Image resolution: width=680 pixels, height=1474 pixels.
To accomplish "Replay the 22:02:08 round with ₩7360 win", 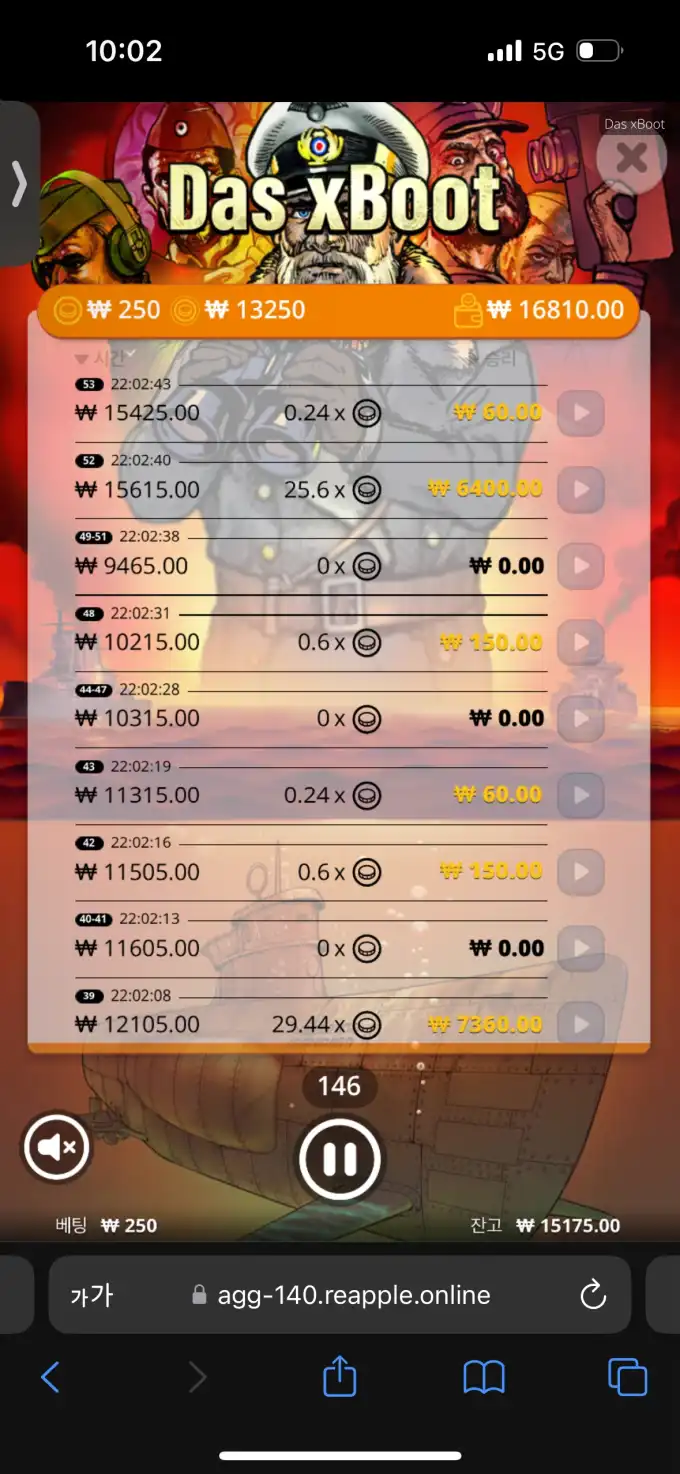I will pyautogui.click(x=580, y=1024).
